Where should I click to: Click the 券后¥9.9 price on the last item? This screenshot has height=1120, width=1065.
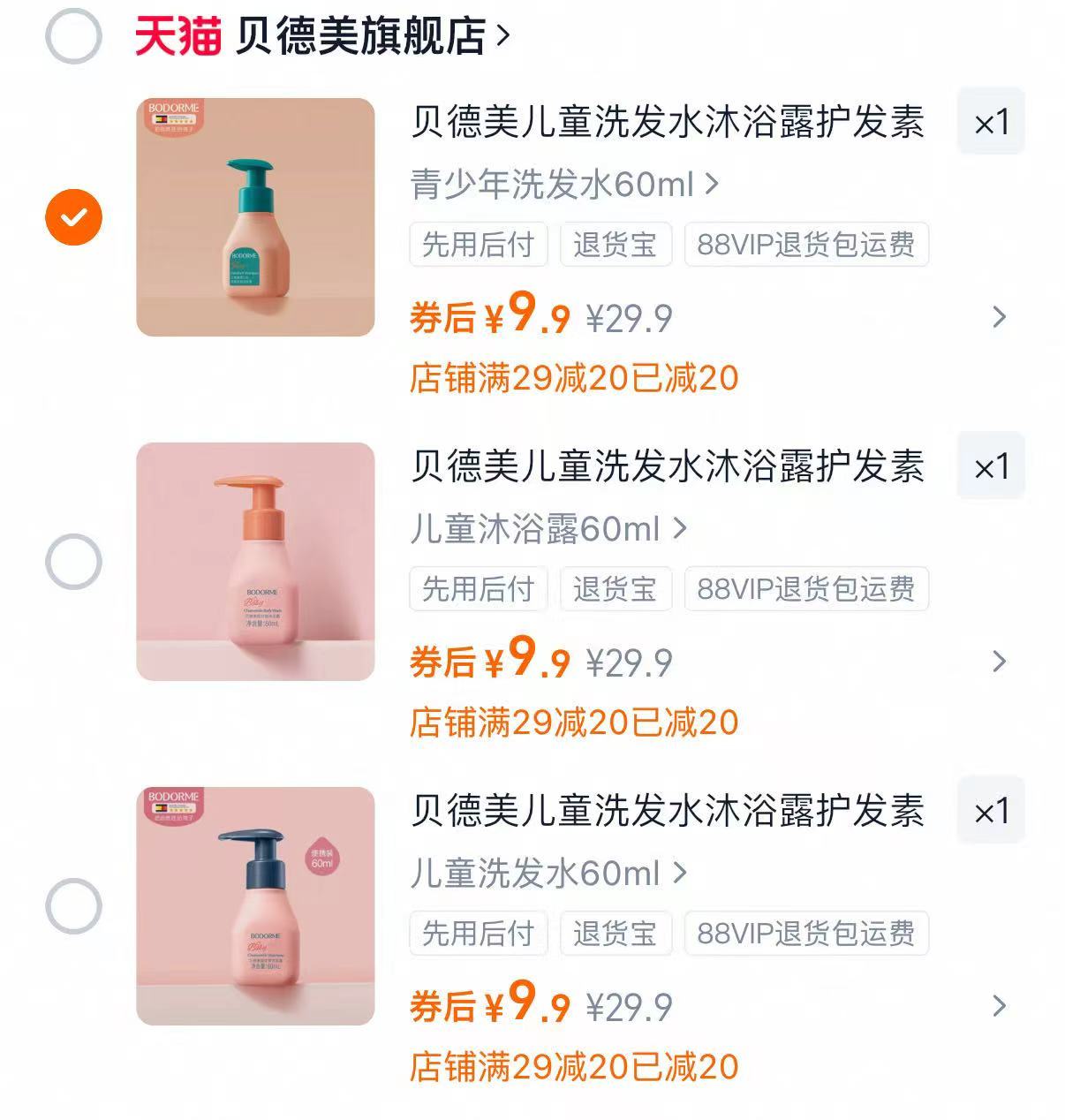point(492,1006)
